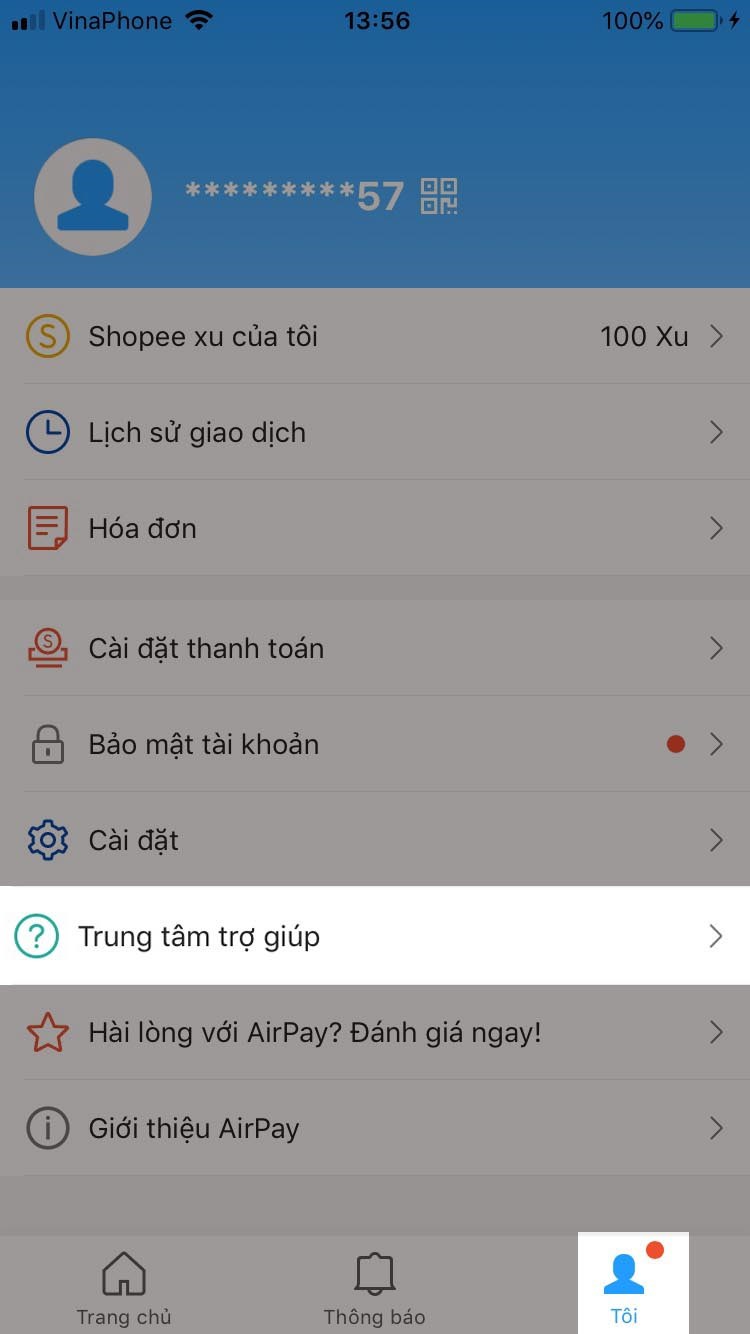This screenshot has height=1334, width=750.
Task: Click the question mark icon for Trung tâm trợ giúp
Action: pos(37,937)
